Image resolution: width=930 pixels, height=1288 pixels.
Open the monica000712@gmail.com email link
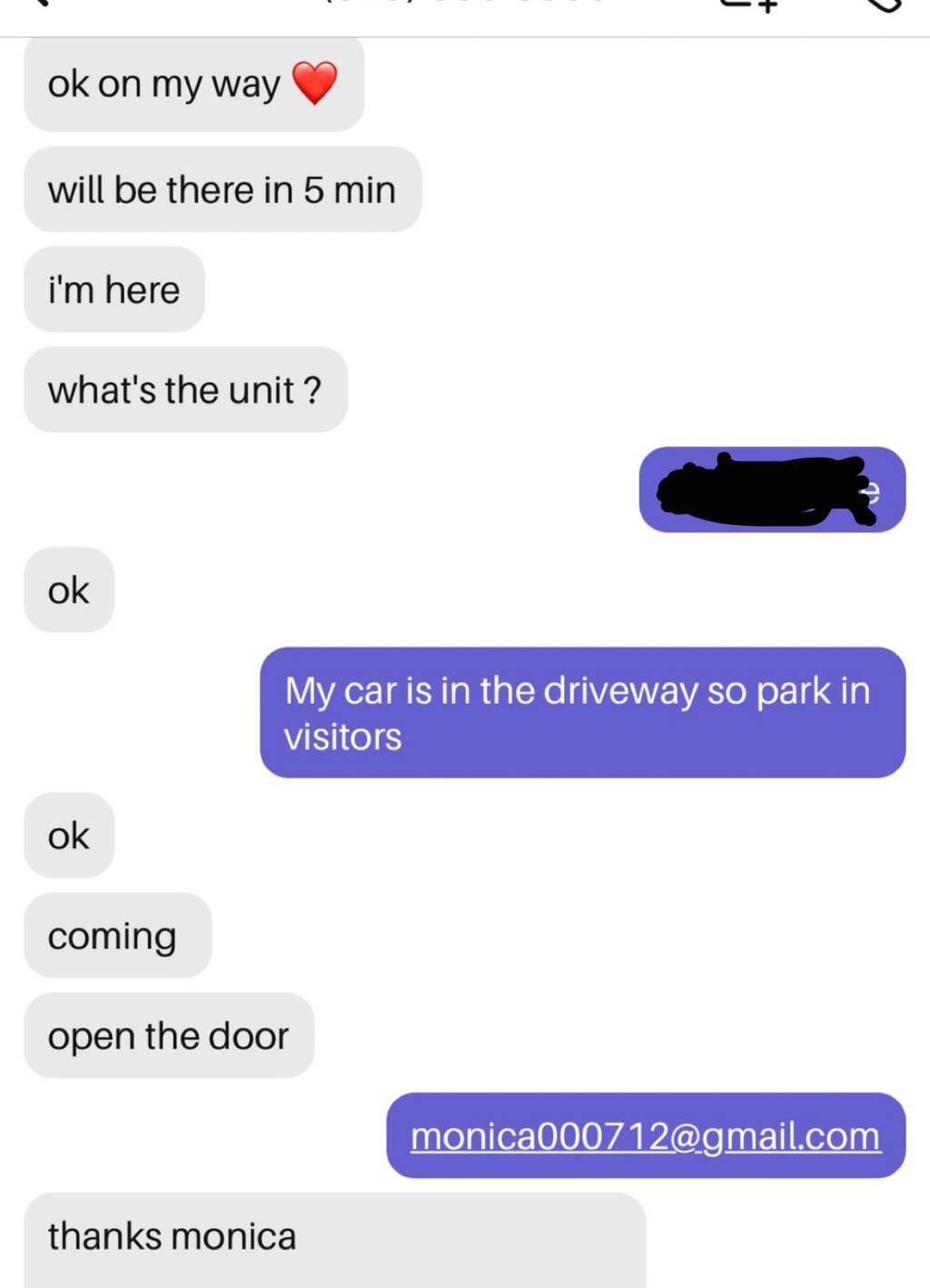point(645,1136)
